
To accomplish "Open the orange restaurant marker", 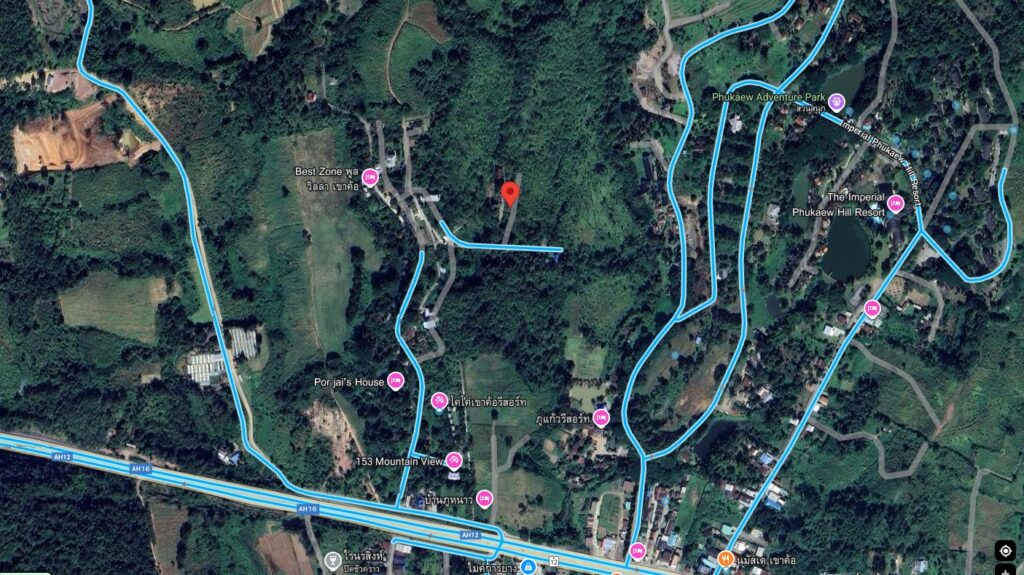I will 726,559.
